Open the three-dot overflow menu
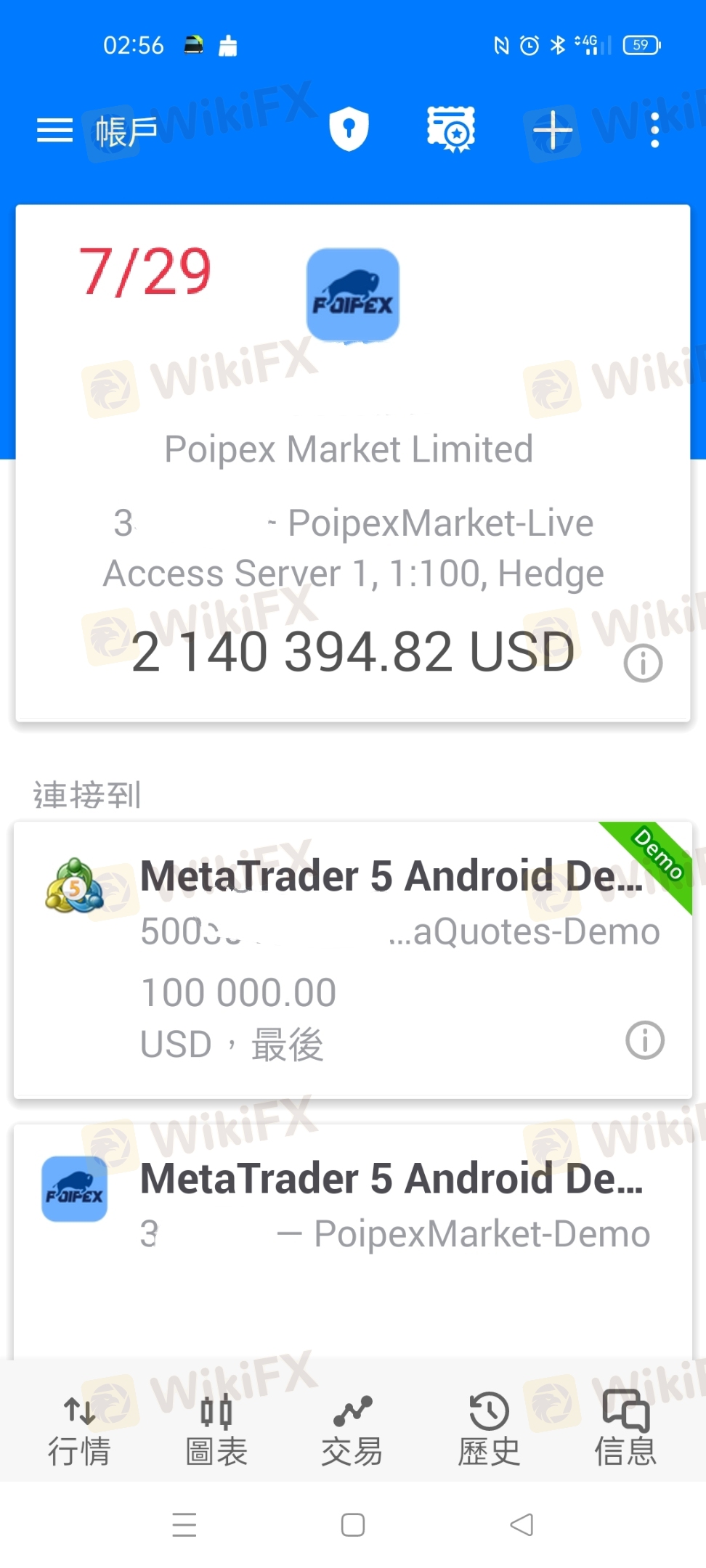Viewport: 706px width, 1568px height. 655,131
